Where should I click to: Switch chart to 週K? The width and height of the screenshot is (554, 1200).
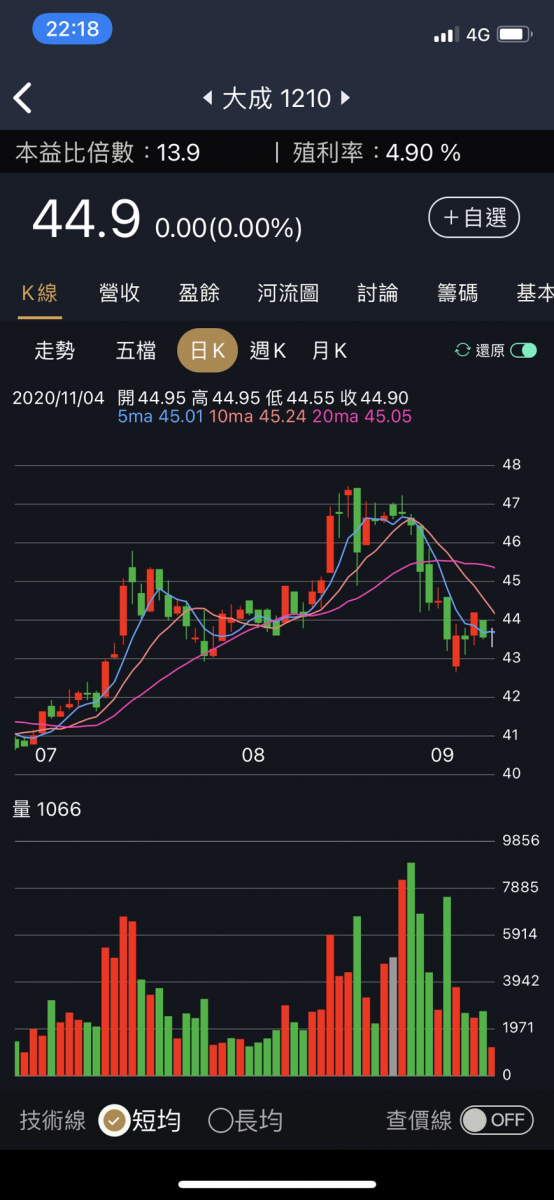[268, 351]
